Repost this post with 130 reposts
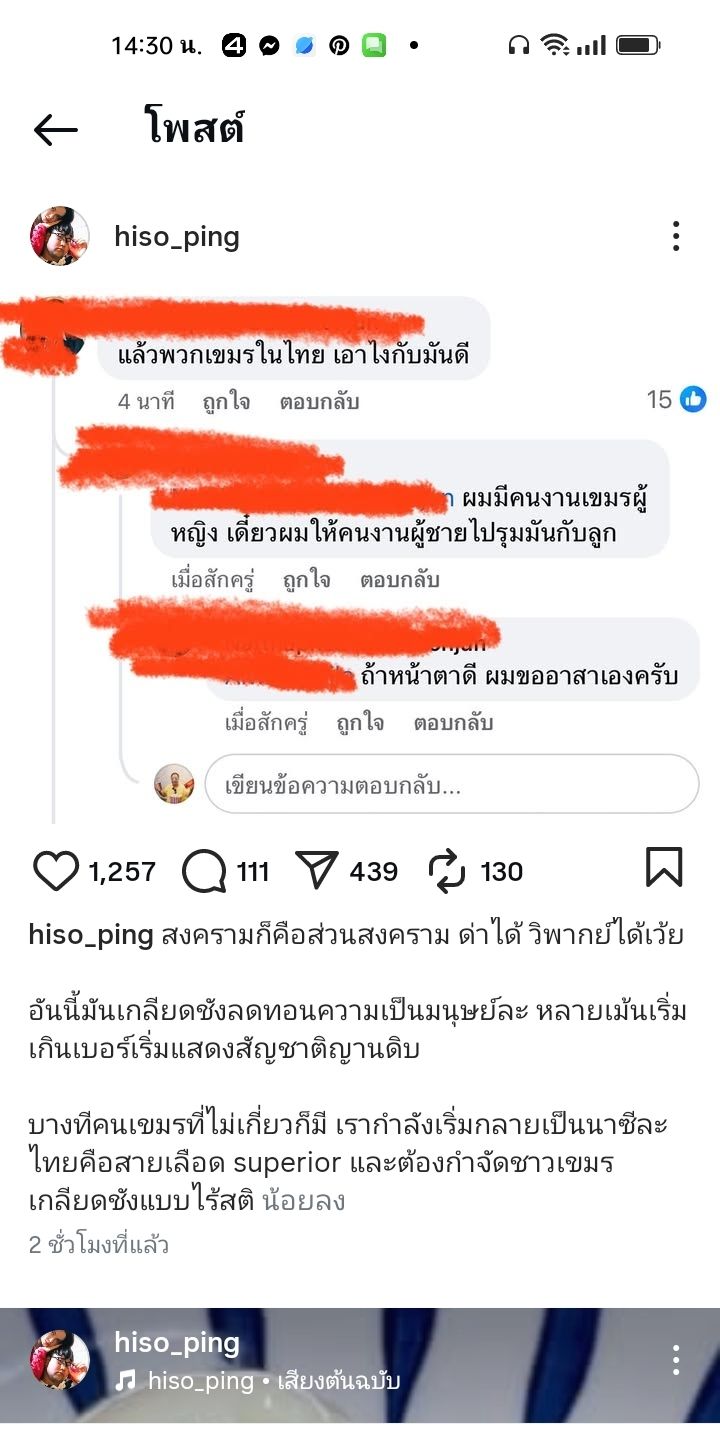The image size is (720, 1435). pos(447,871)
